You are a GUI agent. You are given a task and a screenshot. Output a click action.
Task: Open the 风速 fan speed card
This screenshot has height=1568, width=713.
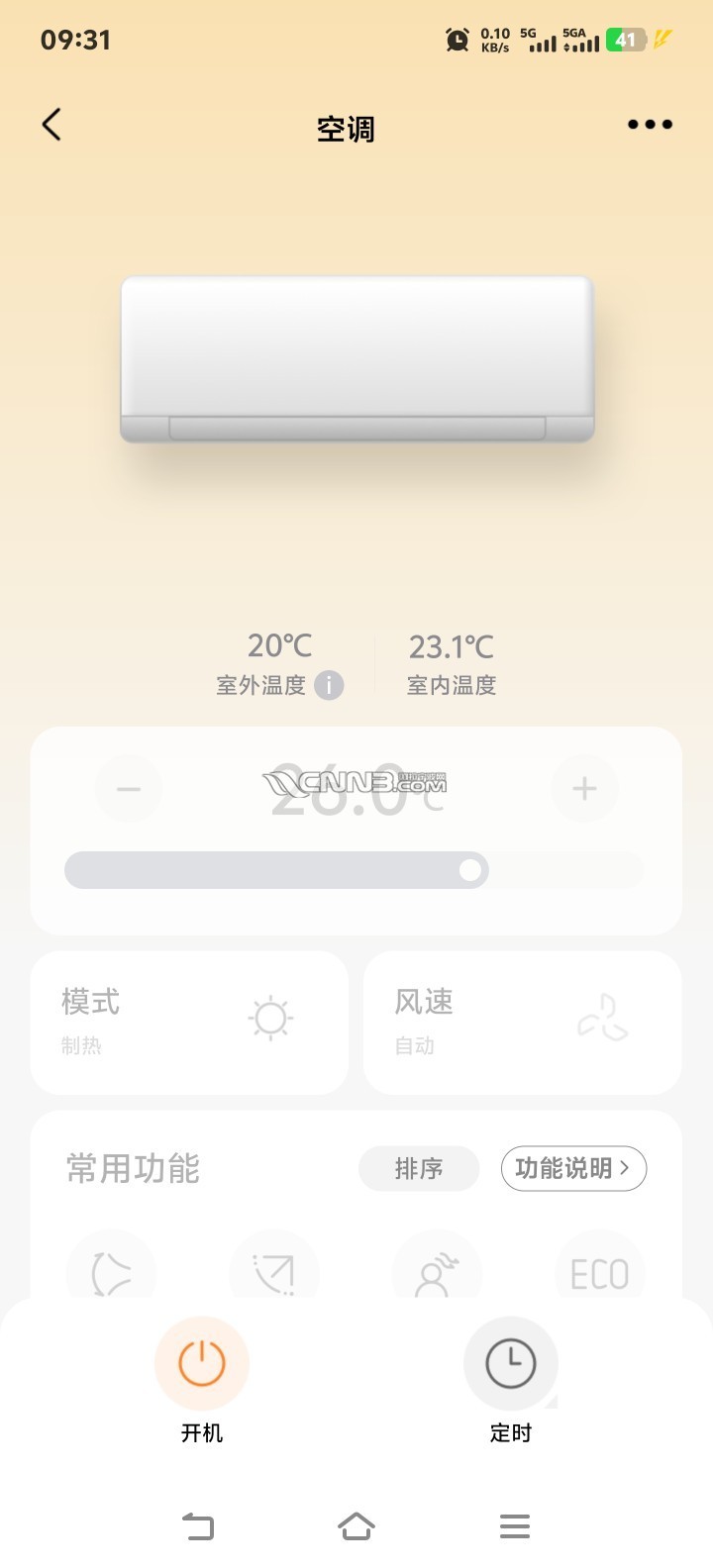[x=522, y=1023]
